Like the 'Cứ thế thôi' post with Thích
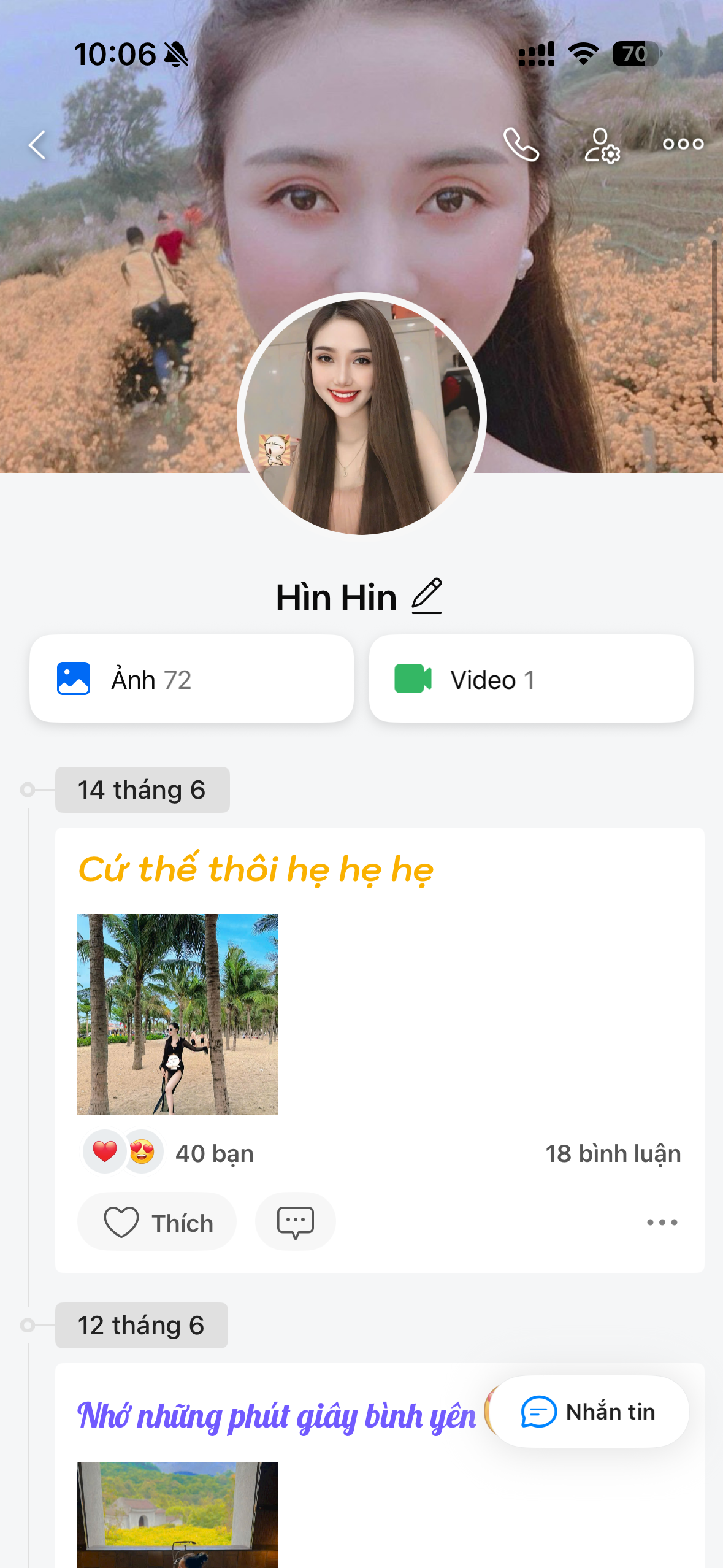Image resolution: width=723 pixels, height=1568 pixels. point(157,1223)
